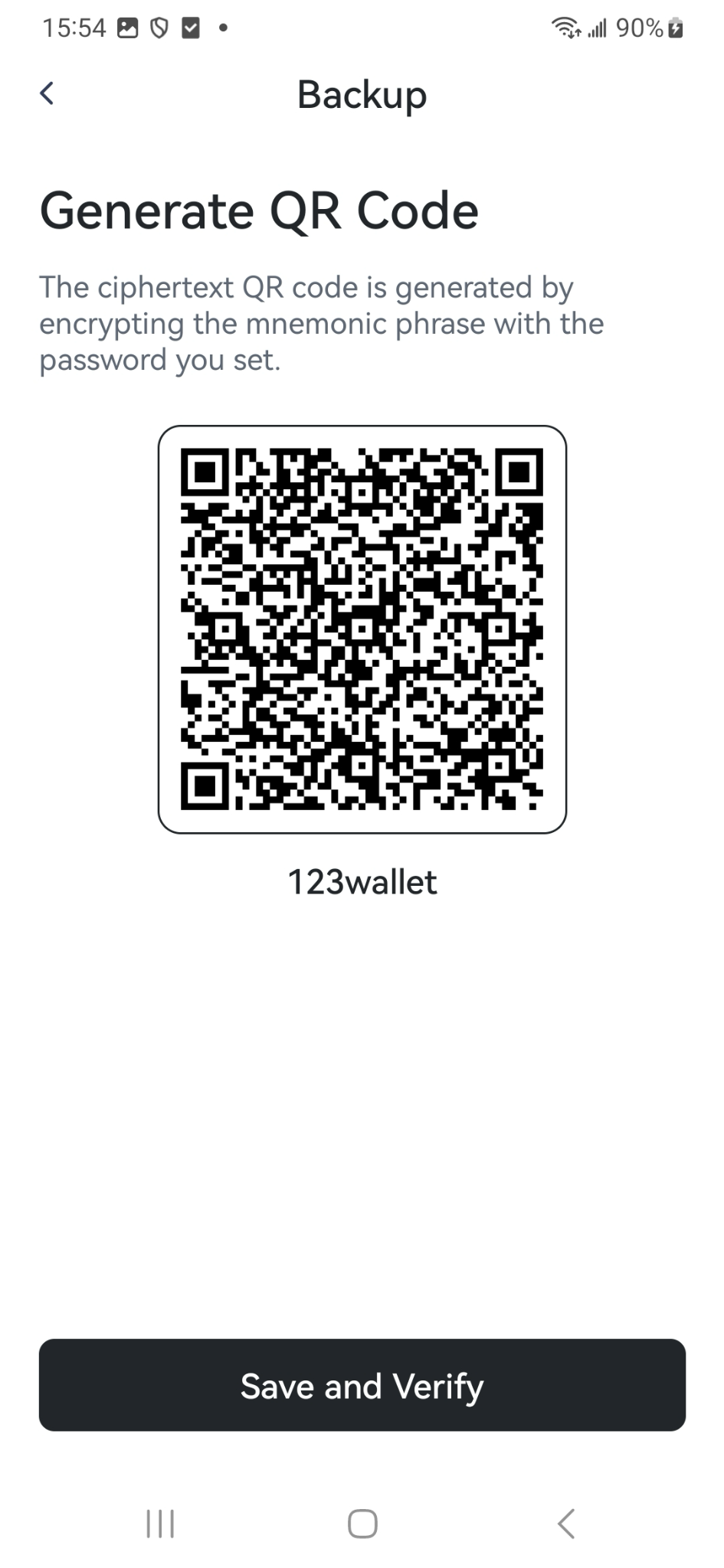This screenshot has width=724, height=1568.
Task: Tap the Save and Verify button
Action: [x=362, y=1385]
